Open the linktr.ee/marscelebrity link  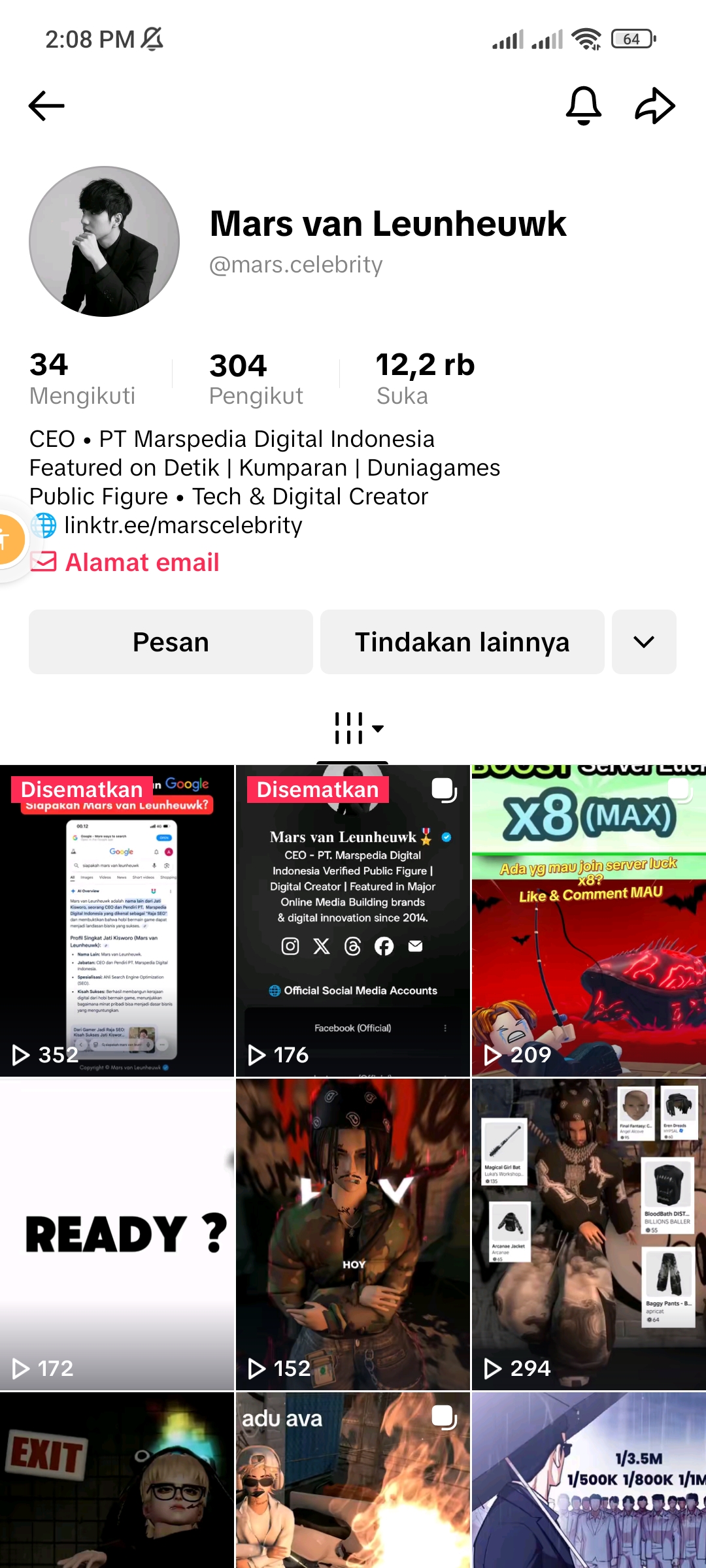point(183,525)
